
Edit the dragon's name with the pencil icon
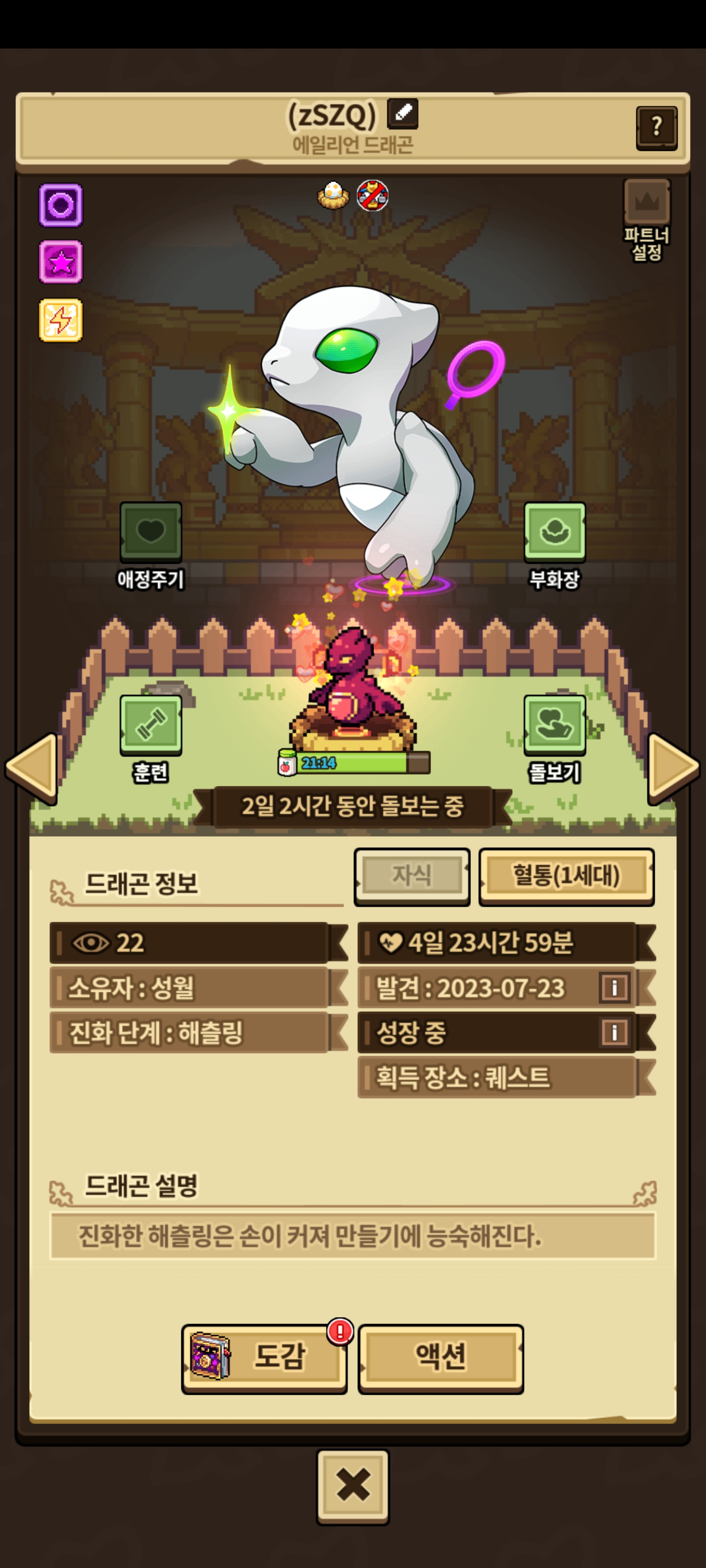[x=403, y=113]
